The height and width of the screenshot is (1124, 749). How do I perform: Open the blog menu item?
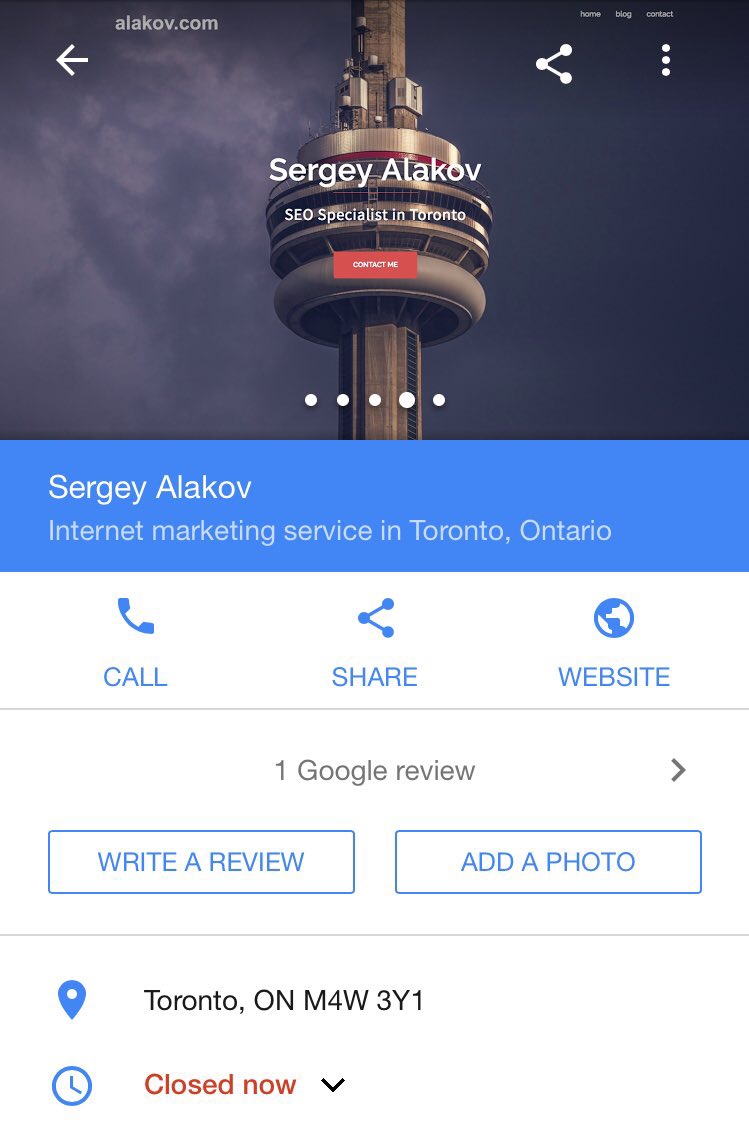click(622, 14)
